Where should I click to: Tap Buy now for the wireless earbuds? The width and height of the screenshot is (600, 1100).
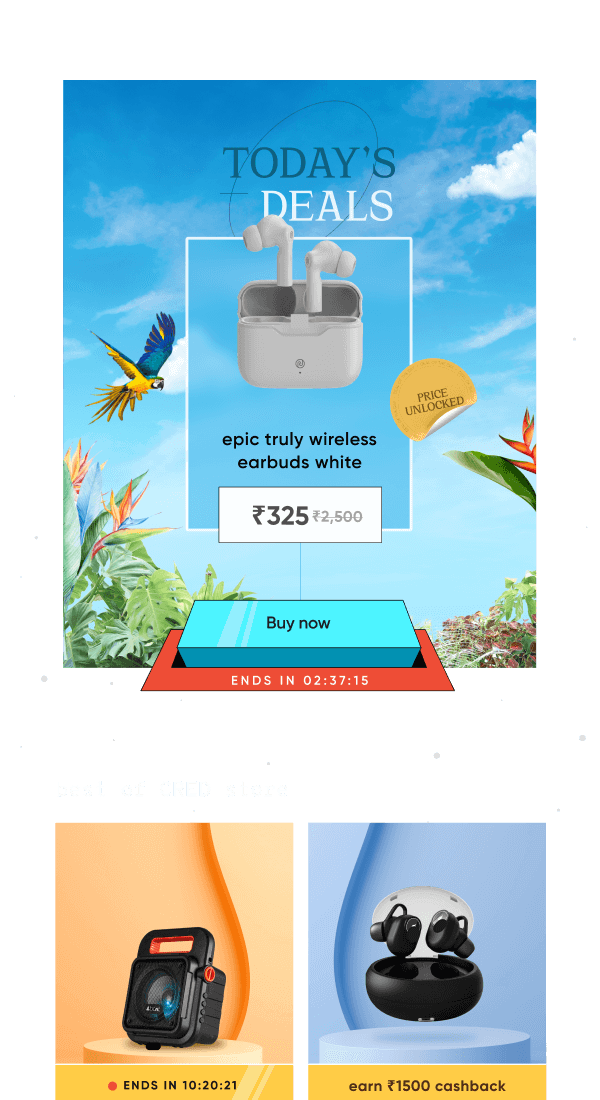pyautogui.click(x=298, y=624)
